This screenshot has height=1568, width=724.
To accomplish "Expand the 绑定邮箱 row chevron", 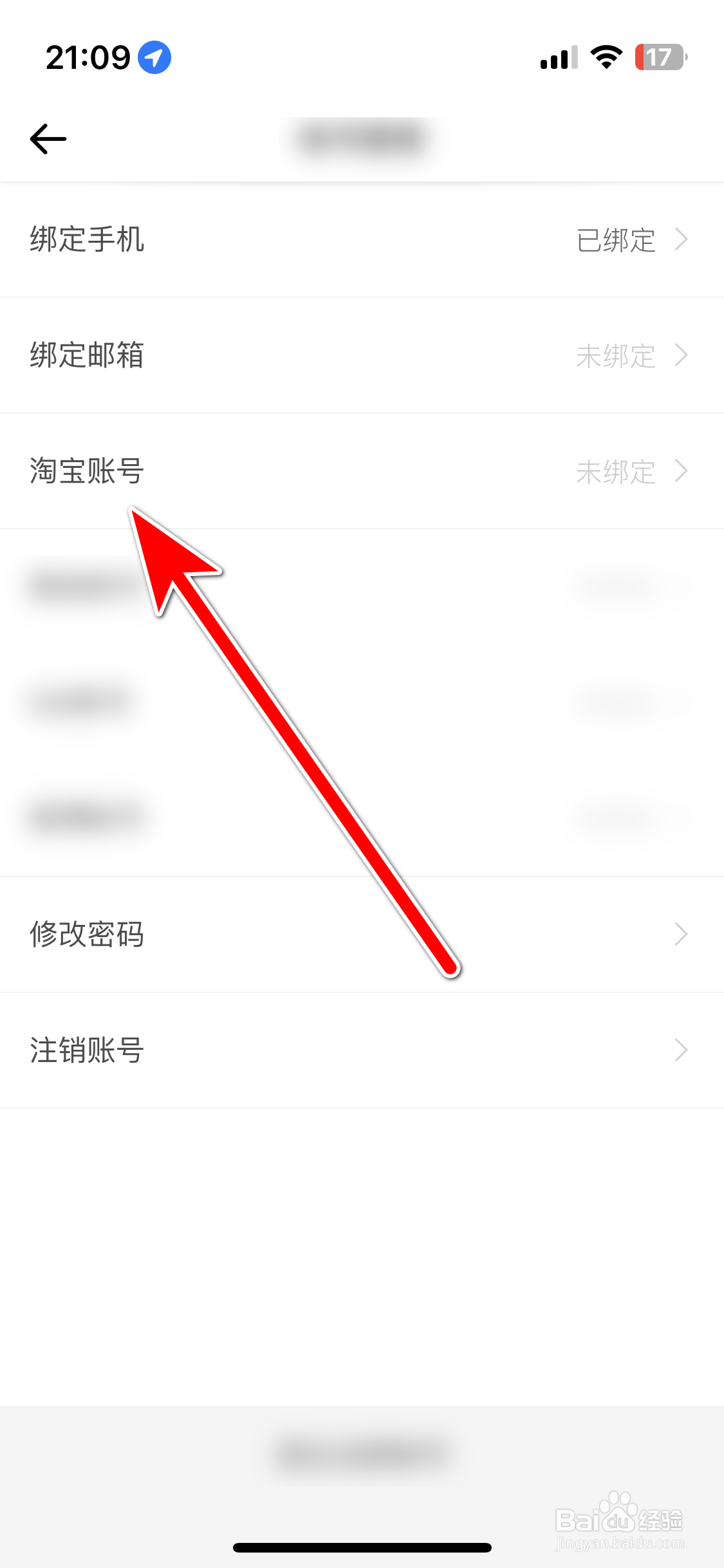I will (681, 355).
